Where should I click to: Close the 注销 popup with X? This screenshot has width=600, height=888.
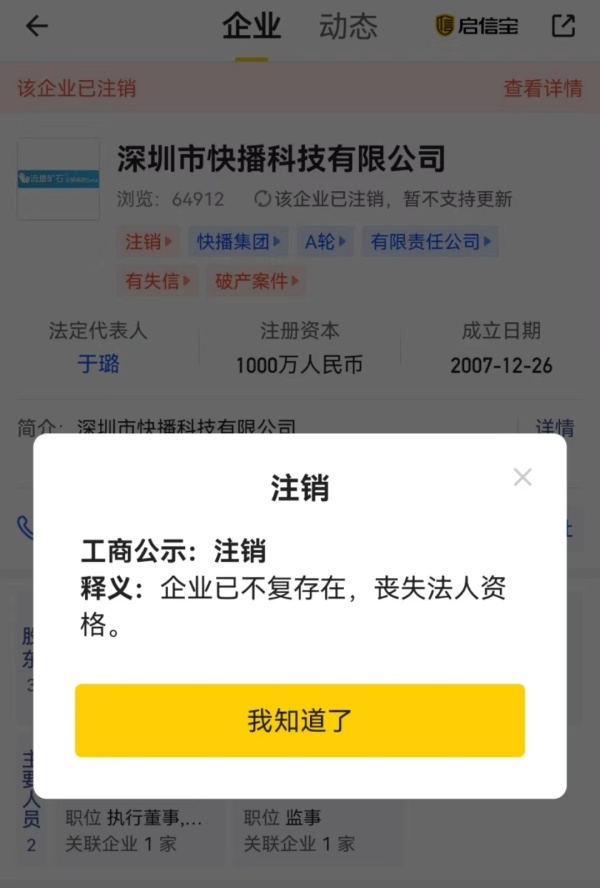522,478
